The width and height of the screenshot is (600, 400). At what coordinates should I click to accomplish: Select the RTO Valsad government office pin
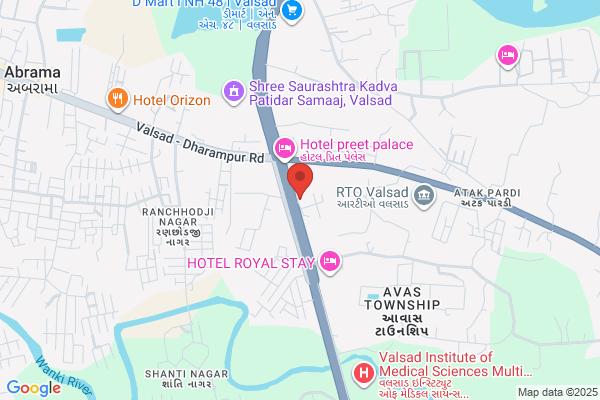click(x=424, y=196)
